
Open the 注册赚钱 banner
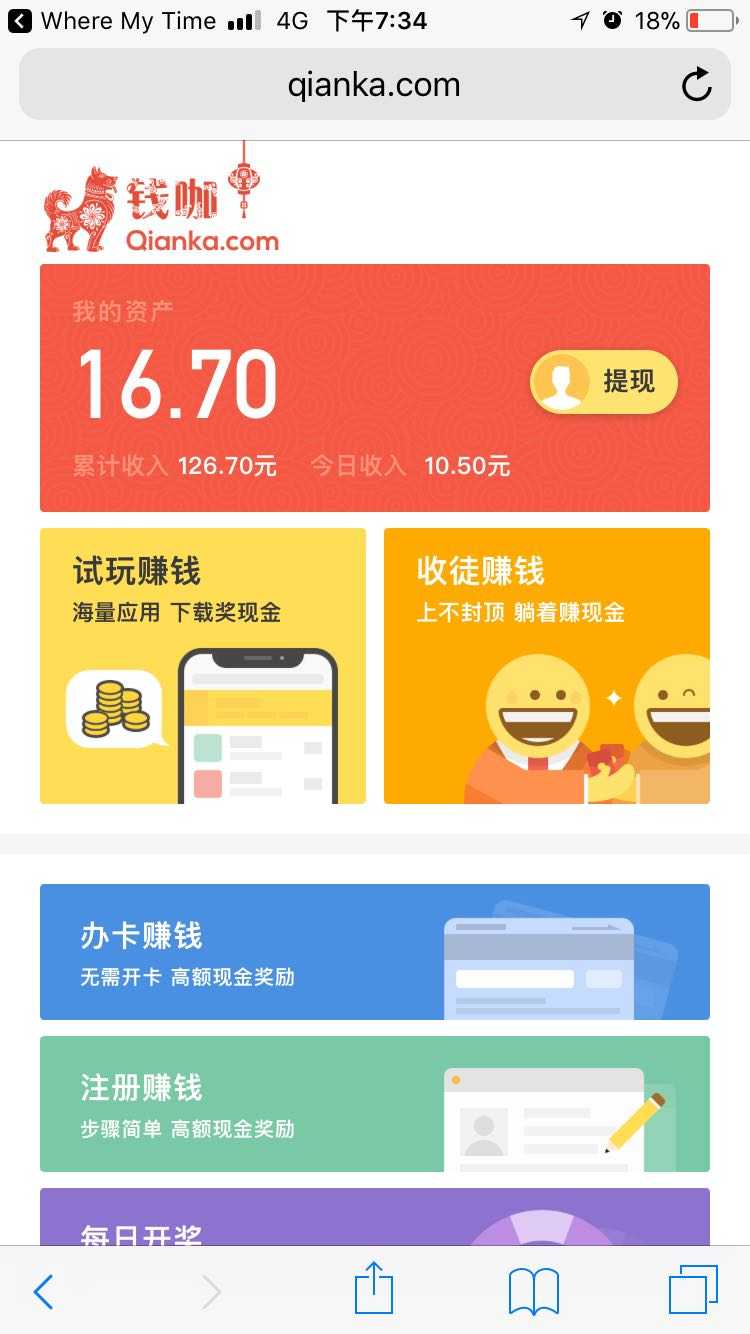pyautogui.click(x=374, y=1103)
